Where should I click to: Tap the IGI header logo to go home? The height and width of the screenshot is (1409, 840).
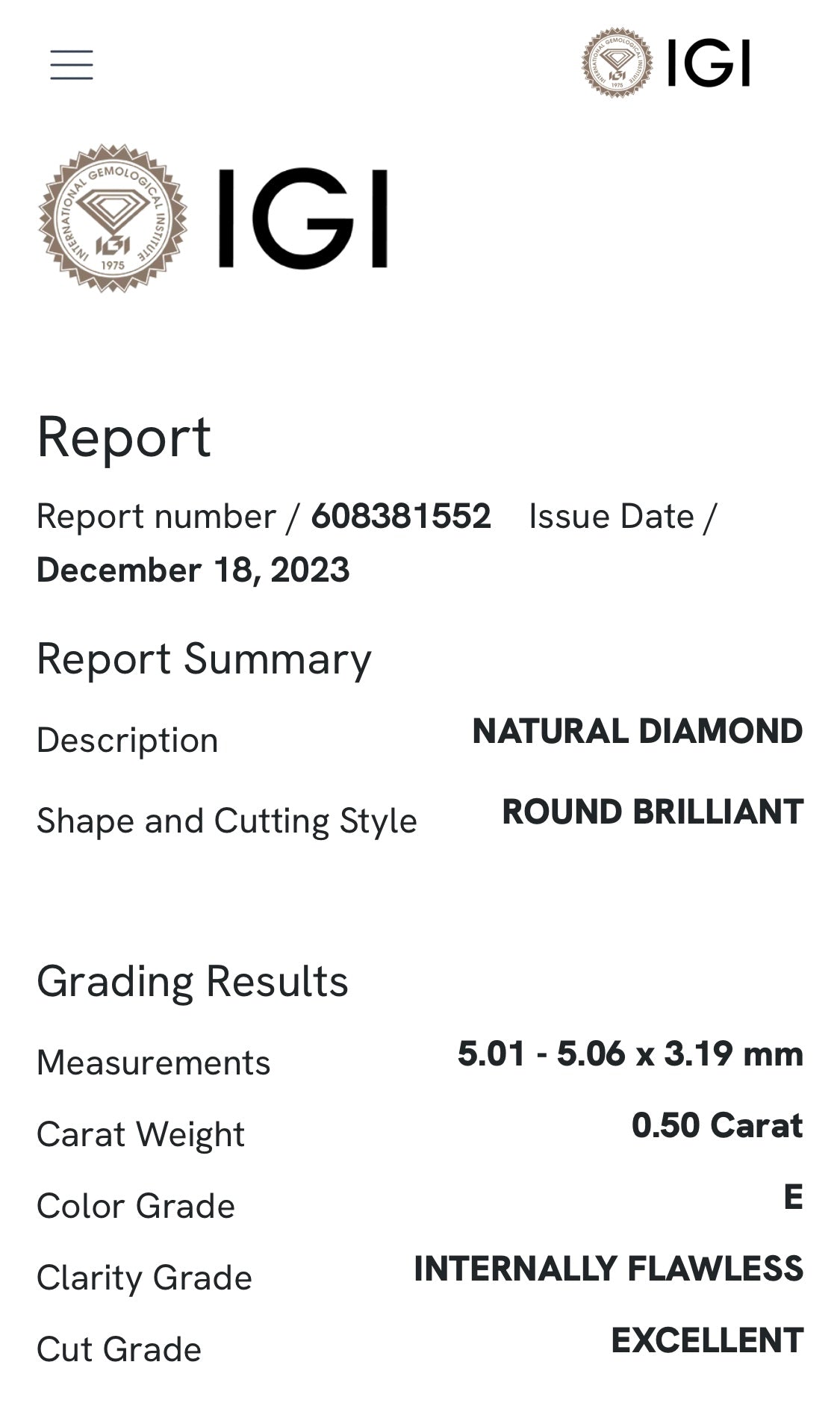[x=665, y=63]
